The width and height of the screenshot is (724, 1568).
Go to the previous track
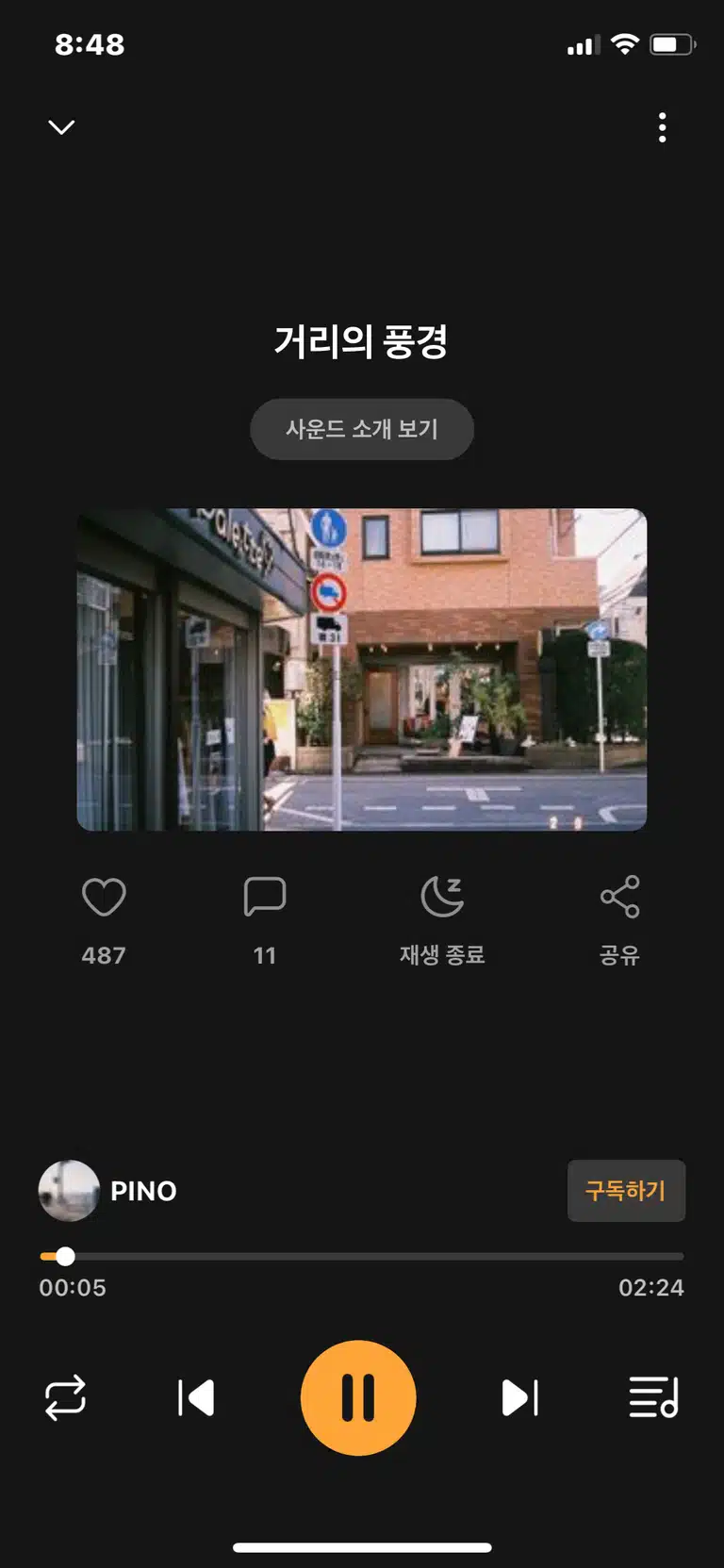[196, 1397]
